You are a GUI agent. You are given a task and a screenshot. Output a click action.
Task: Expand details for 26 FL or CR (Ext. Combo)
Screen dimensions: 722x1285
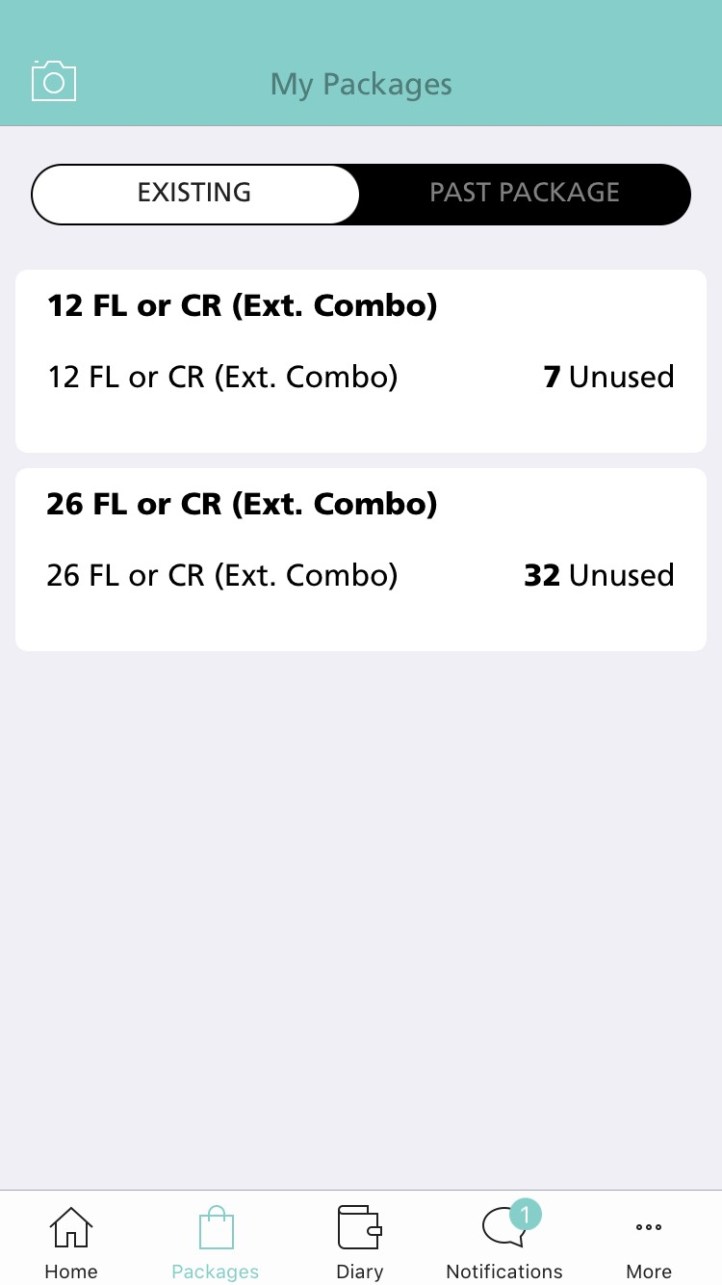pyautogui.click(x=242, y=504)
